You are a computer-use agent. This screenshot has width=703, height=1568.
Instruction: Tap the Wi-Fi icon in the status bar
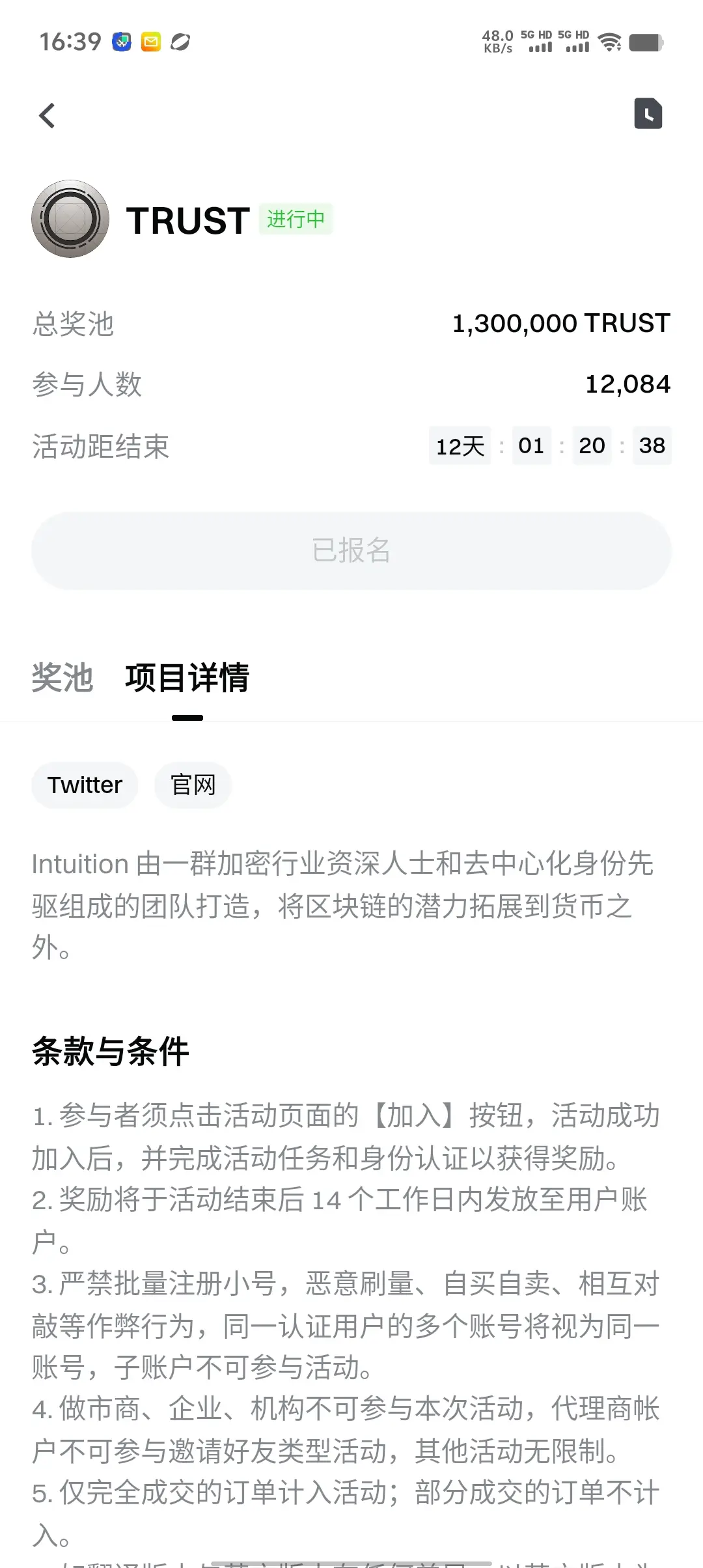tap(609, 42)
